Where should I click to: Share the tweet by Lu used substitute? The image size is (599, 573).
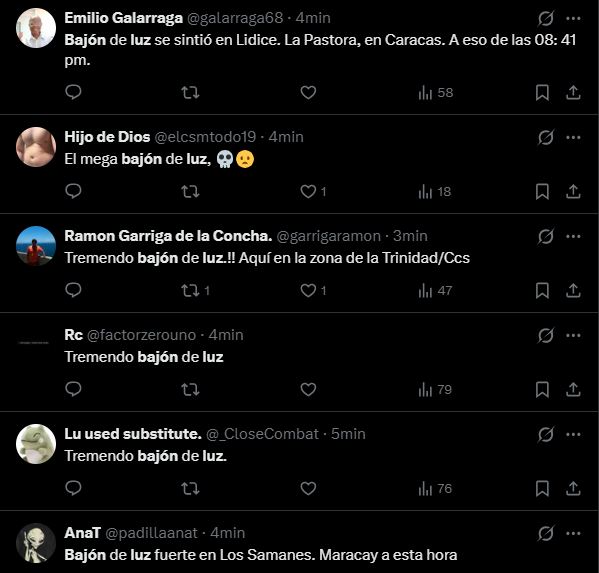click(573, 489)
